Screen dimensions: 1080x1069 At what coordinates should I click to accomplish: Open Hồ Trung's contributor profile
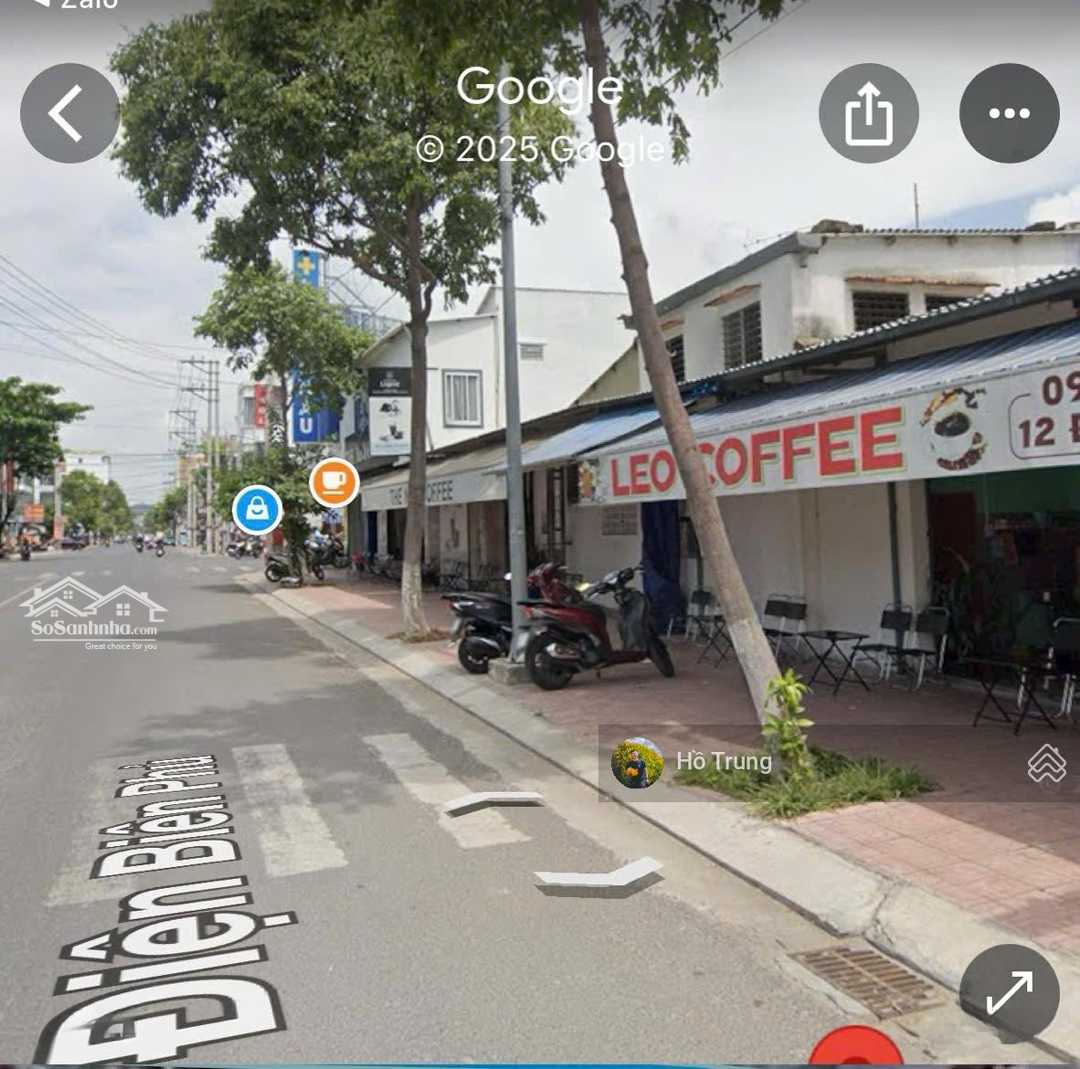[x=692, y=762]
